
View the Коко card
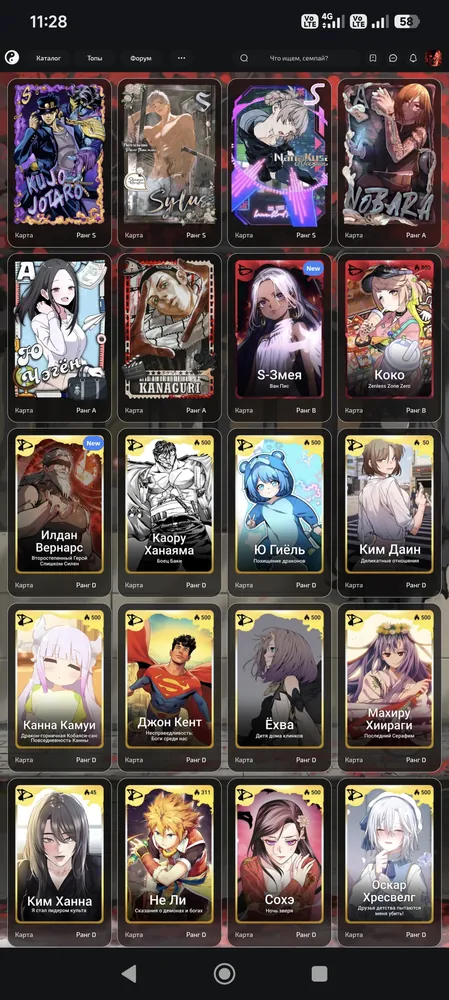389,337
